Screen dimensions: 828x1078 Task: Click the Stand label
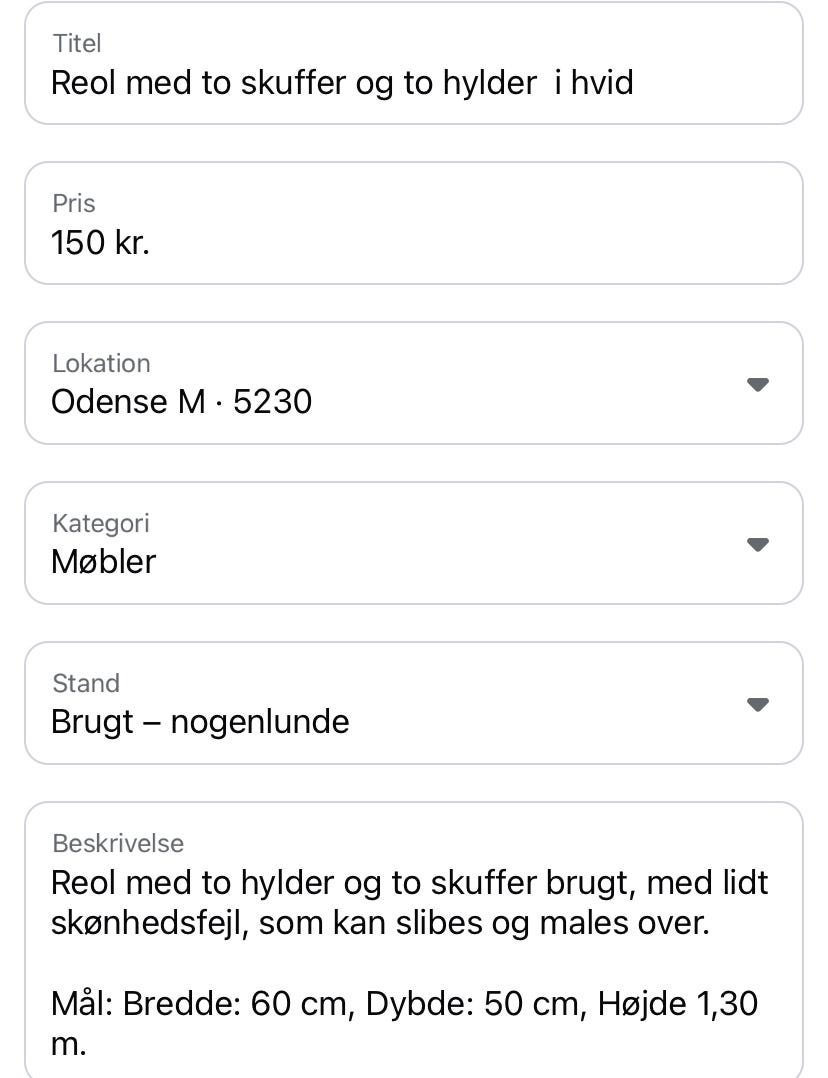[86, 683]
